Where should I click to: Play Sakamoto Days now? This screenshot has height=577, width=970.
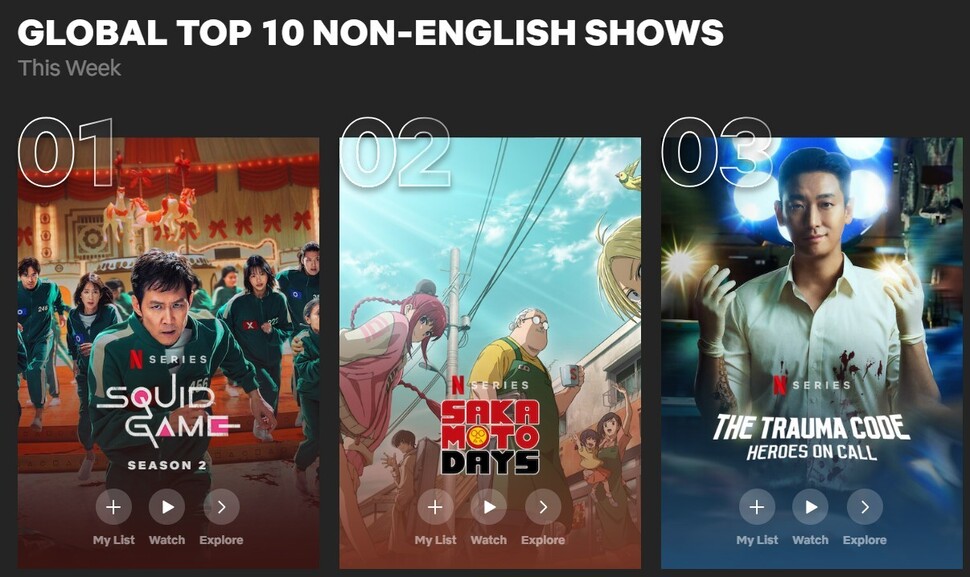click(489, 507)
